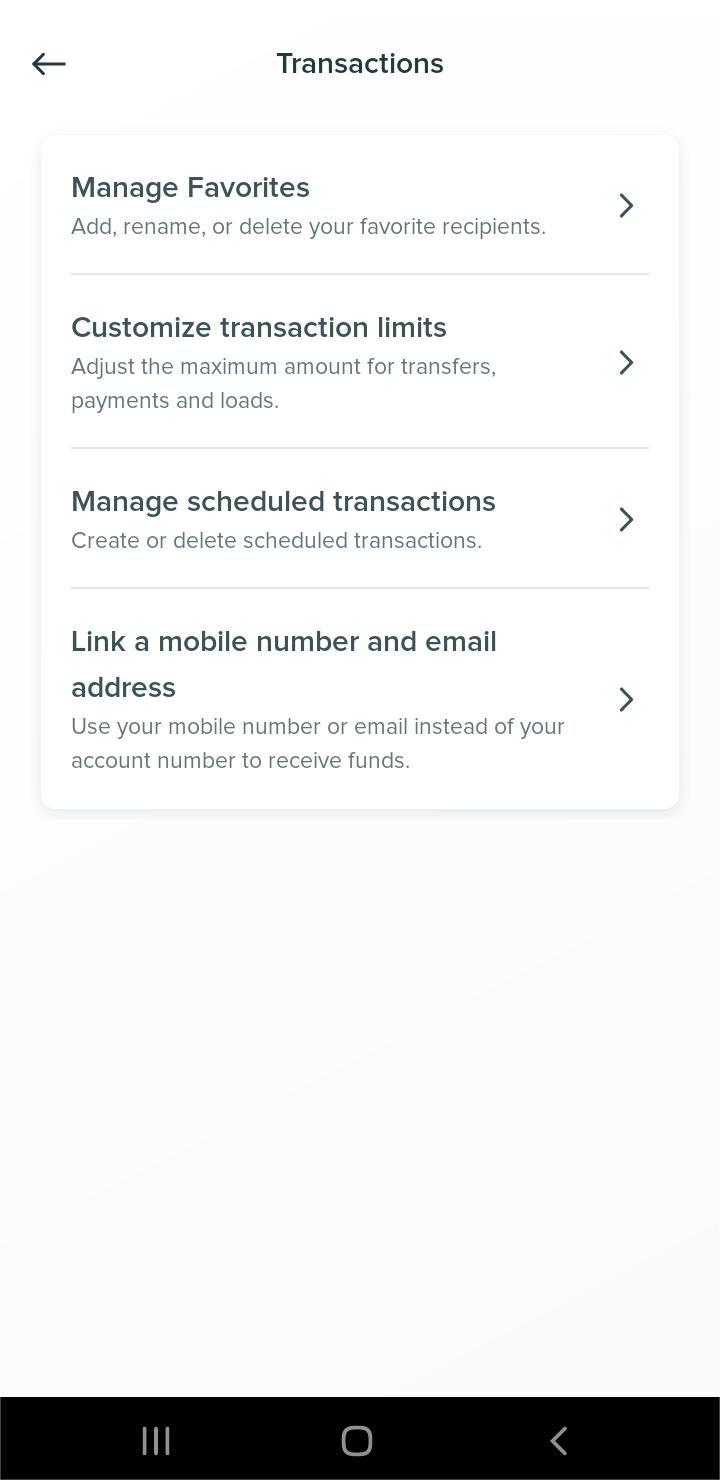Tap the system home button

tap(357, 1440)
